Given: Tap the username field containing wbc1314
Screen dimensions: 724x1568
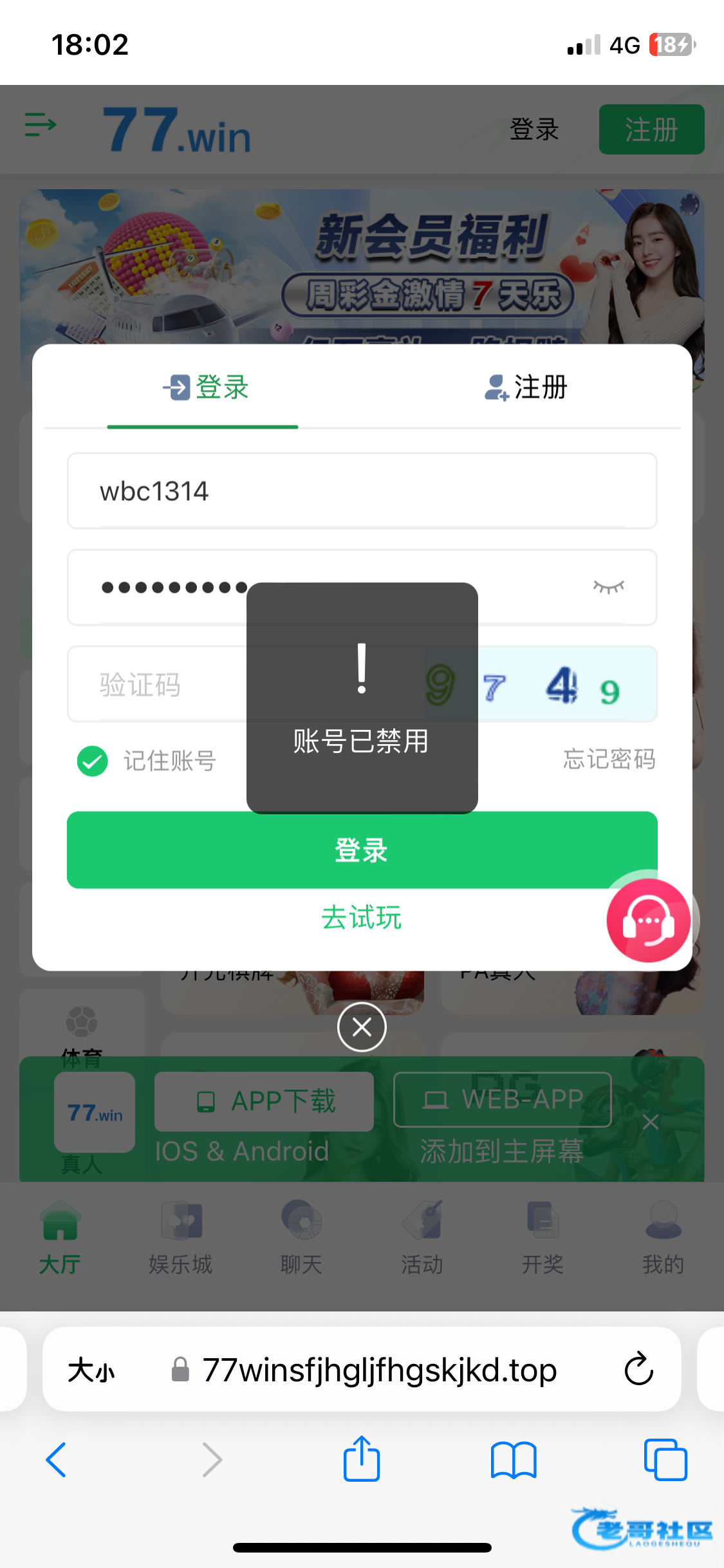Looking at the screenshot, I should pos(362,491).
